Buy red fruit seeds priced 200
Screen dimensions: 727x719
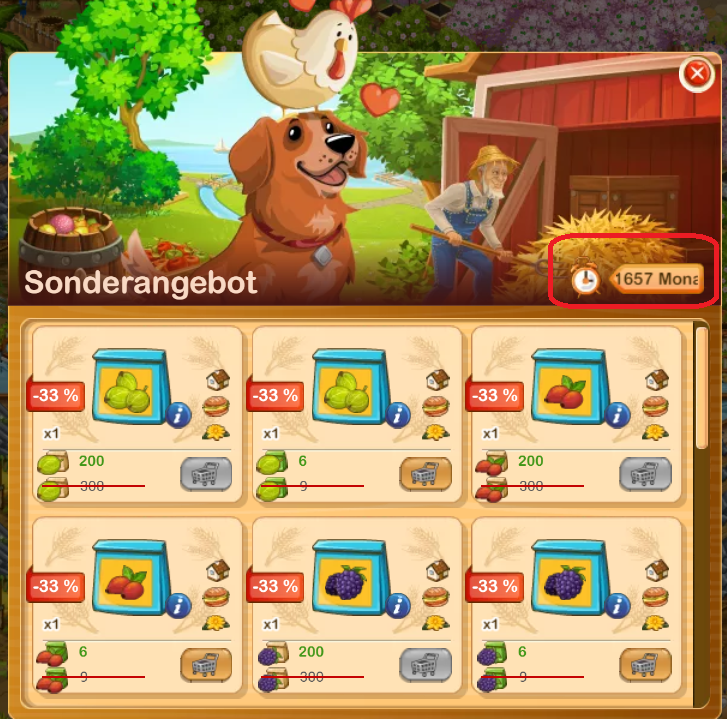click(644, 474)
